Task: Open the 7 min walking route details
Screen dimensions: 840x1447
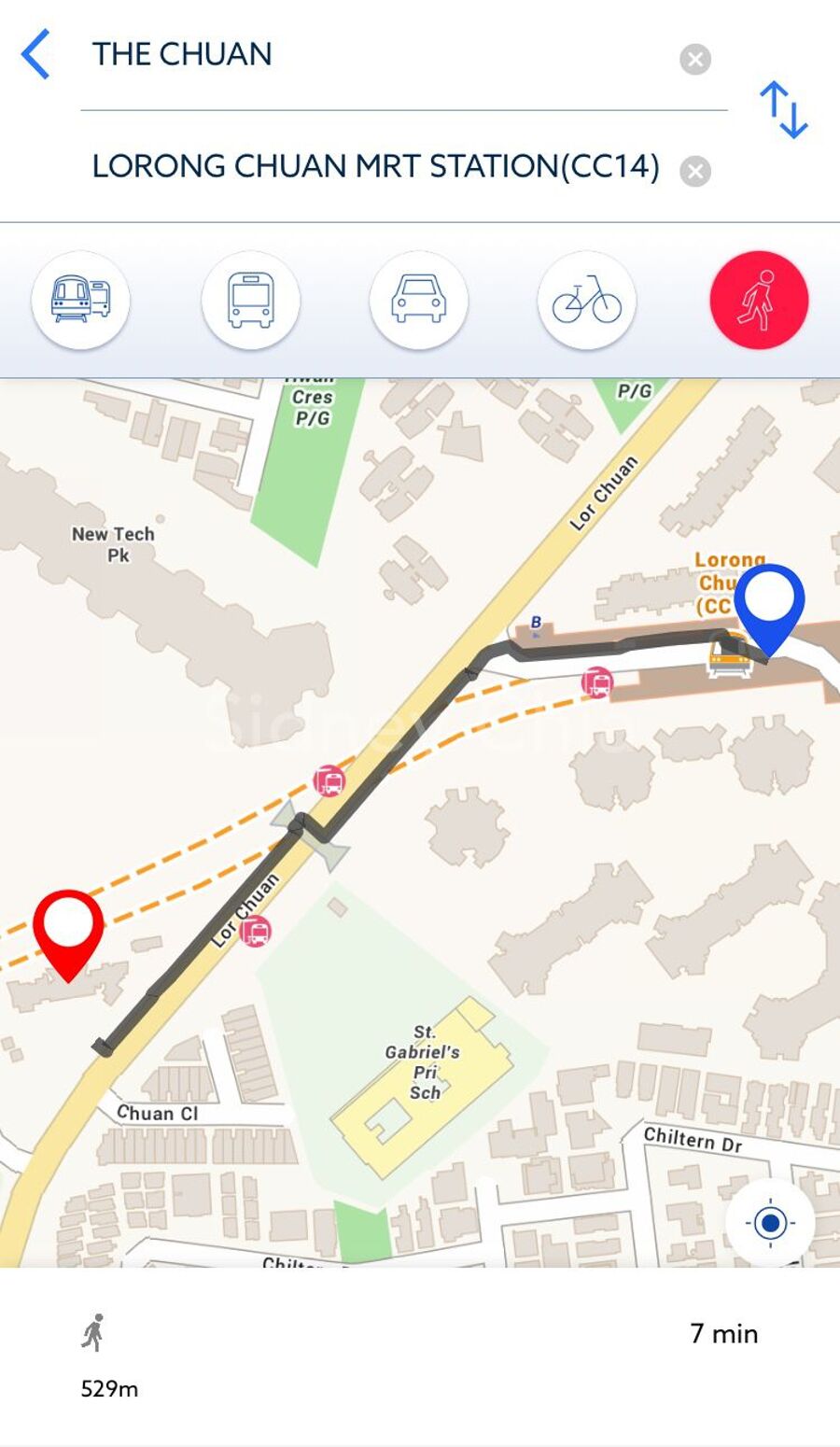Action: point(420,1354)
